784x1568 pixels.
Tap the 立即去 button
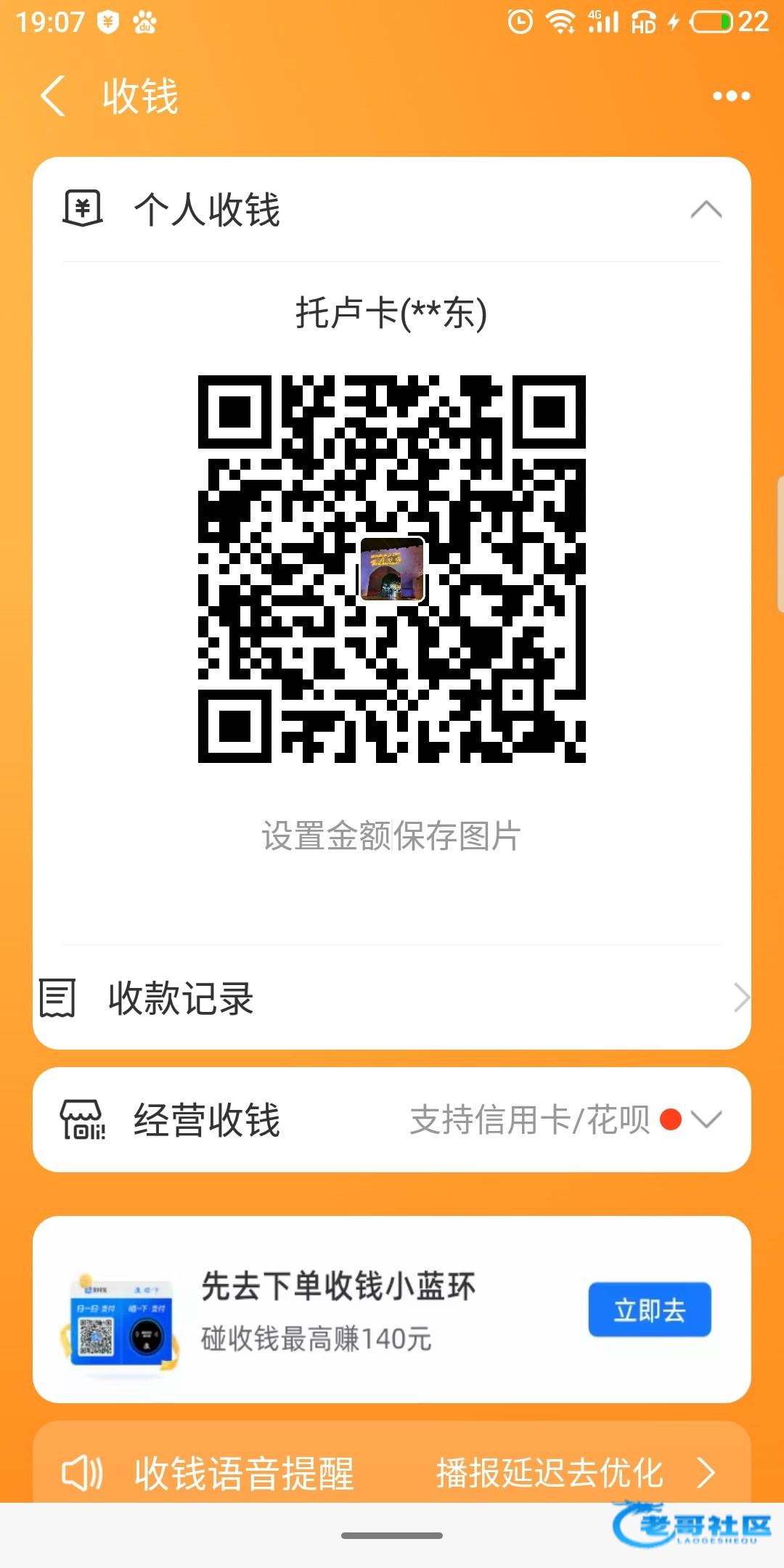[x=649, y=1310]
